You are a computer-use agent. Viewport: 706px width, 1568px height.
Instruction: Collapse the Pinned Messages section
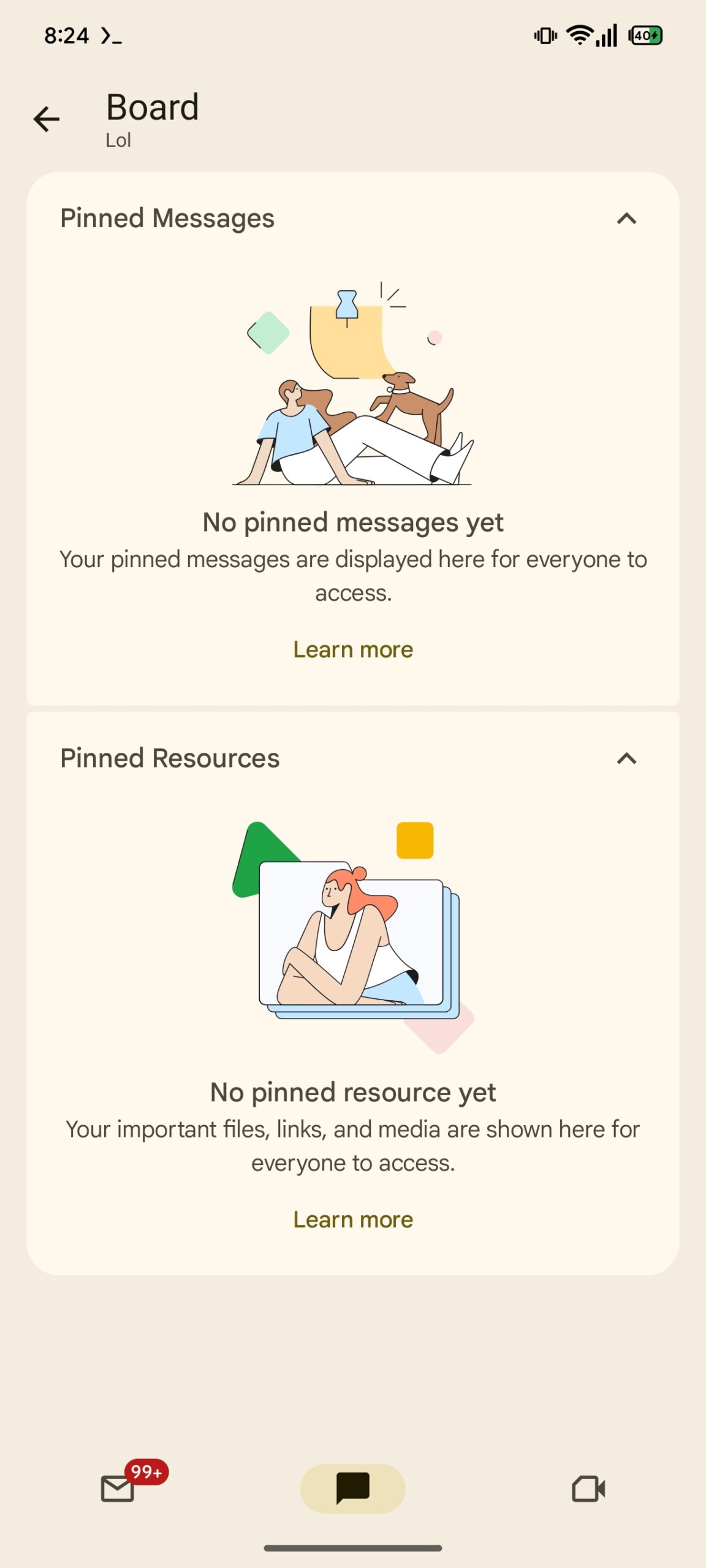pyautogui.click(x=626, y=219)
